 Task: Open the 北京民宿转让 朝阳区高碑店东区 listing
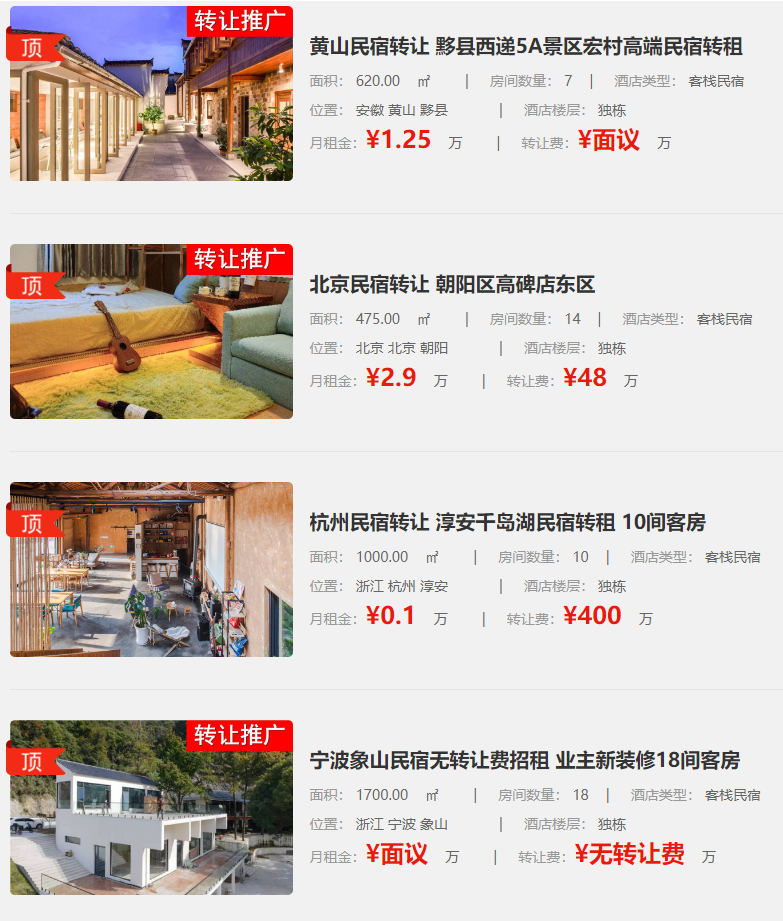452,285
